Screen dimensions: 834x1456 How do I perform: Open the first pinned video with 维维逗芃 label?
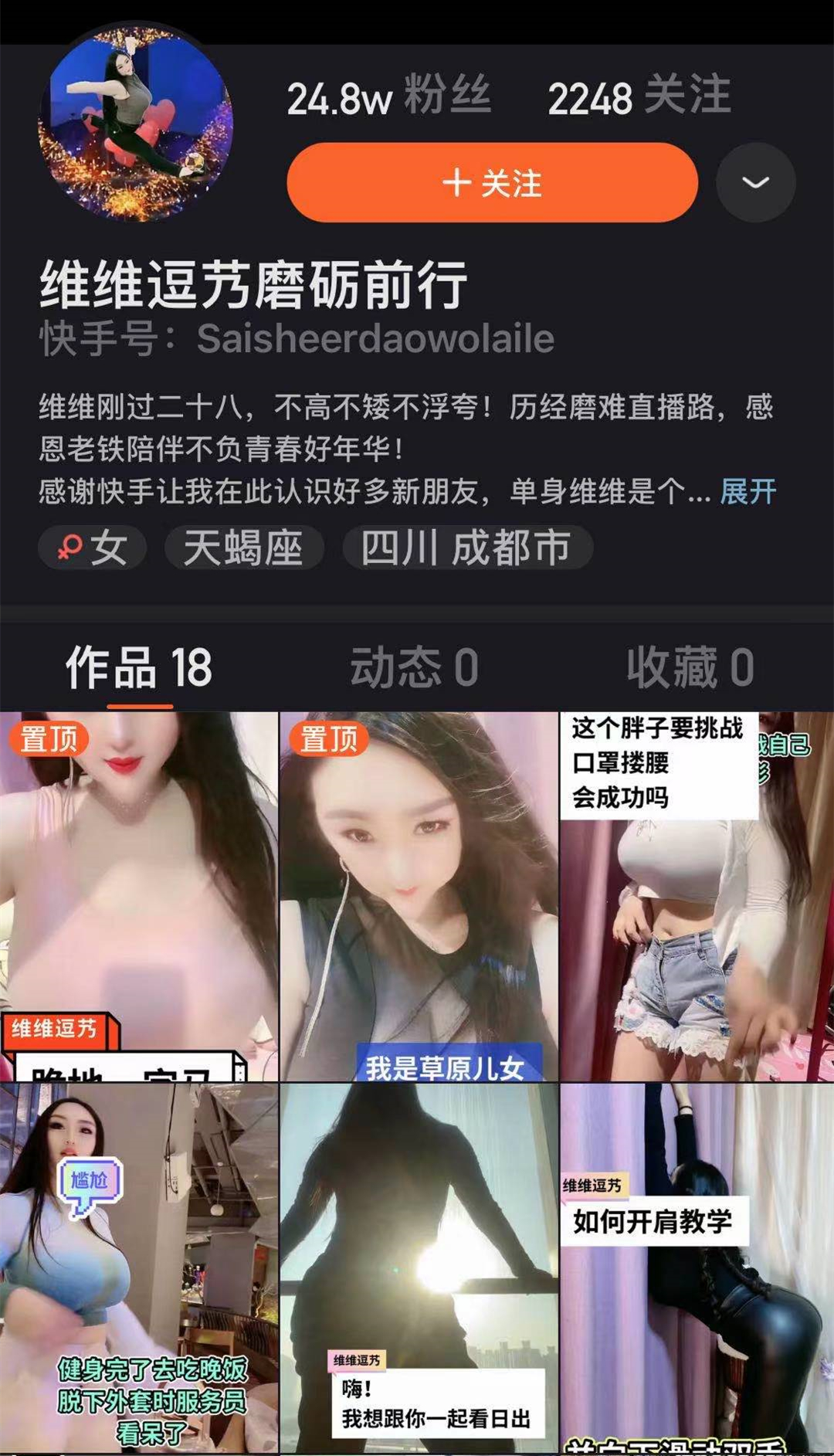pos(139,896)
